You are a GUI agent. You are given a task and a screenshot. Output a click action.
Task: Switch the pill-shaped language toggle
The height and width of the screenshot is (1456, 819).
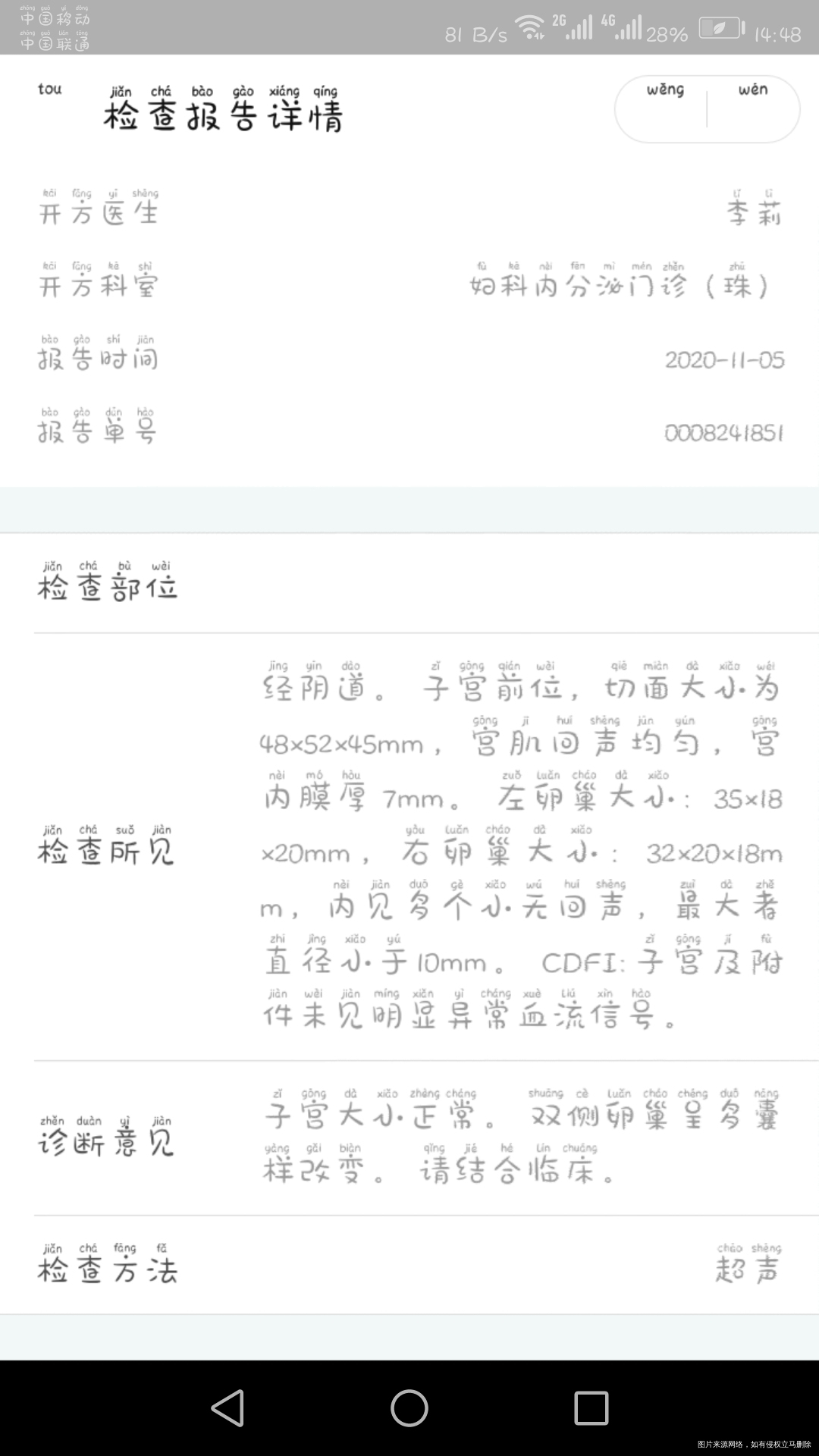pyautogui.click(x=708, y=108)
